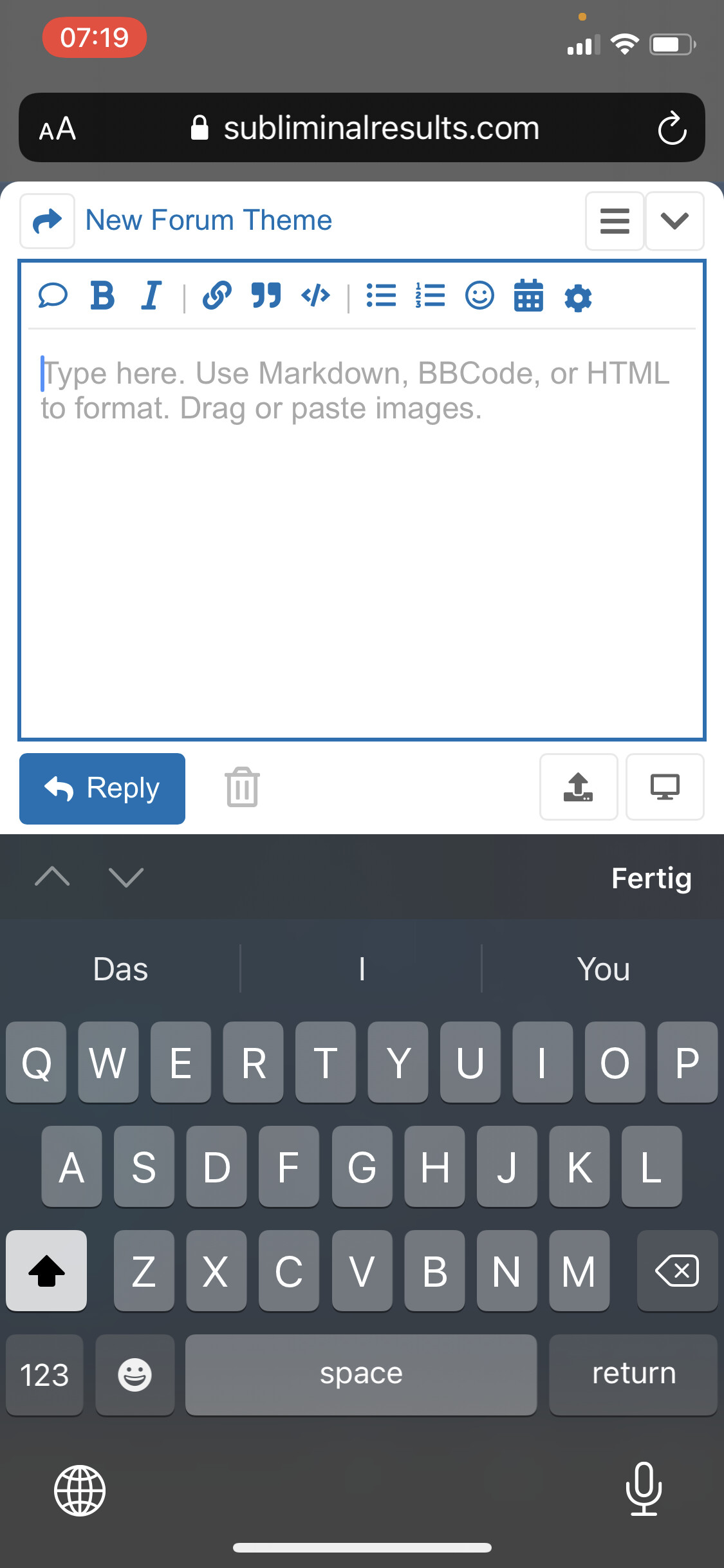Insert date with the calendar icon
Screen dimensions: 724x1568
(528, 295)
